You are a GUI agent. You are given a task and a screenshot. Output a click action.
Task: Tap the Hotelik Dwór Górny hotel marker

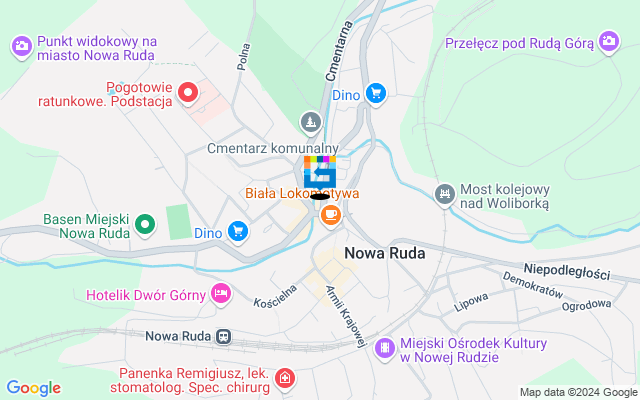coord(221,294)
